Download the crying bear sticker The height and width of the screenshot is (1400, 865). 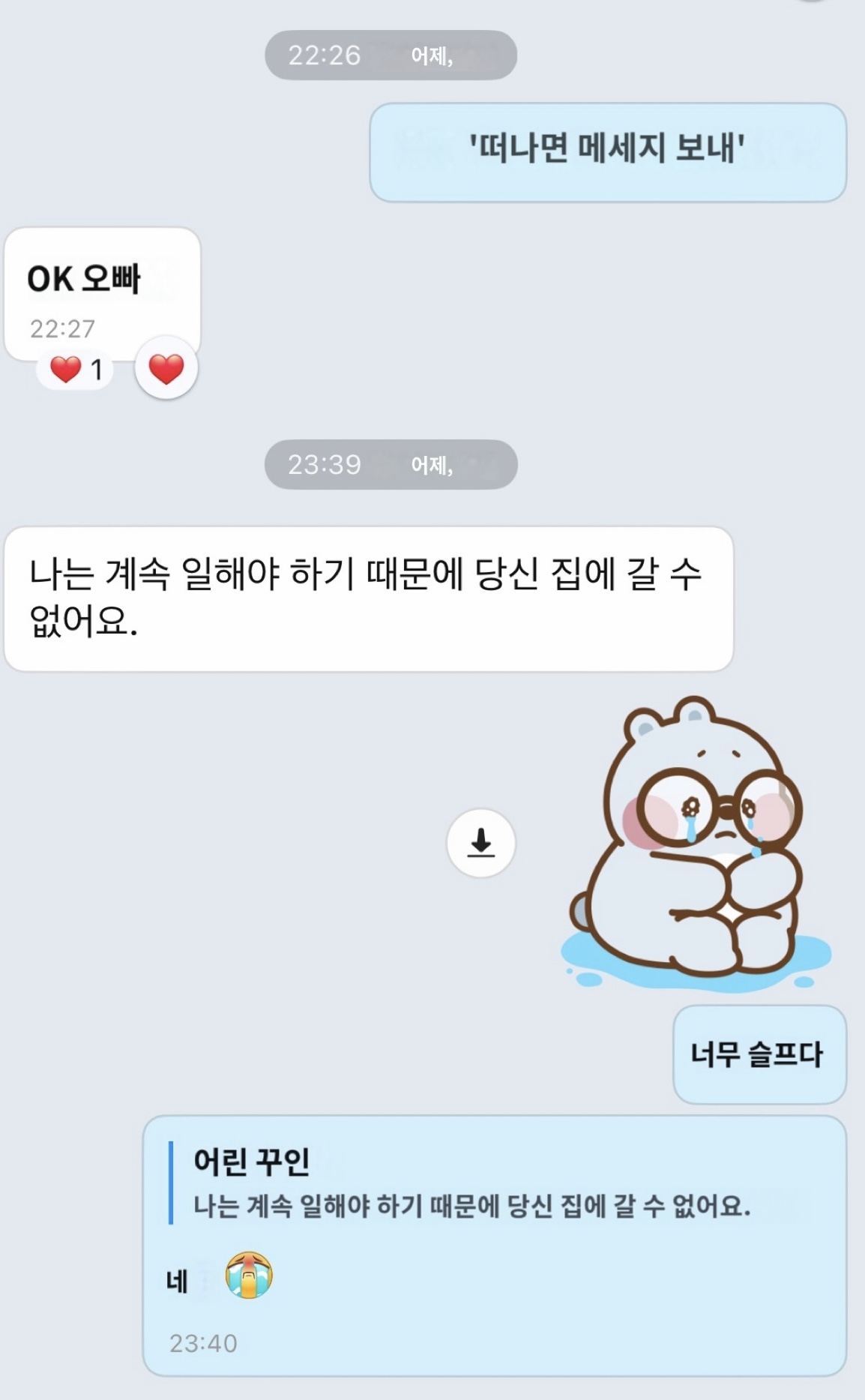480,842
